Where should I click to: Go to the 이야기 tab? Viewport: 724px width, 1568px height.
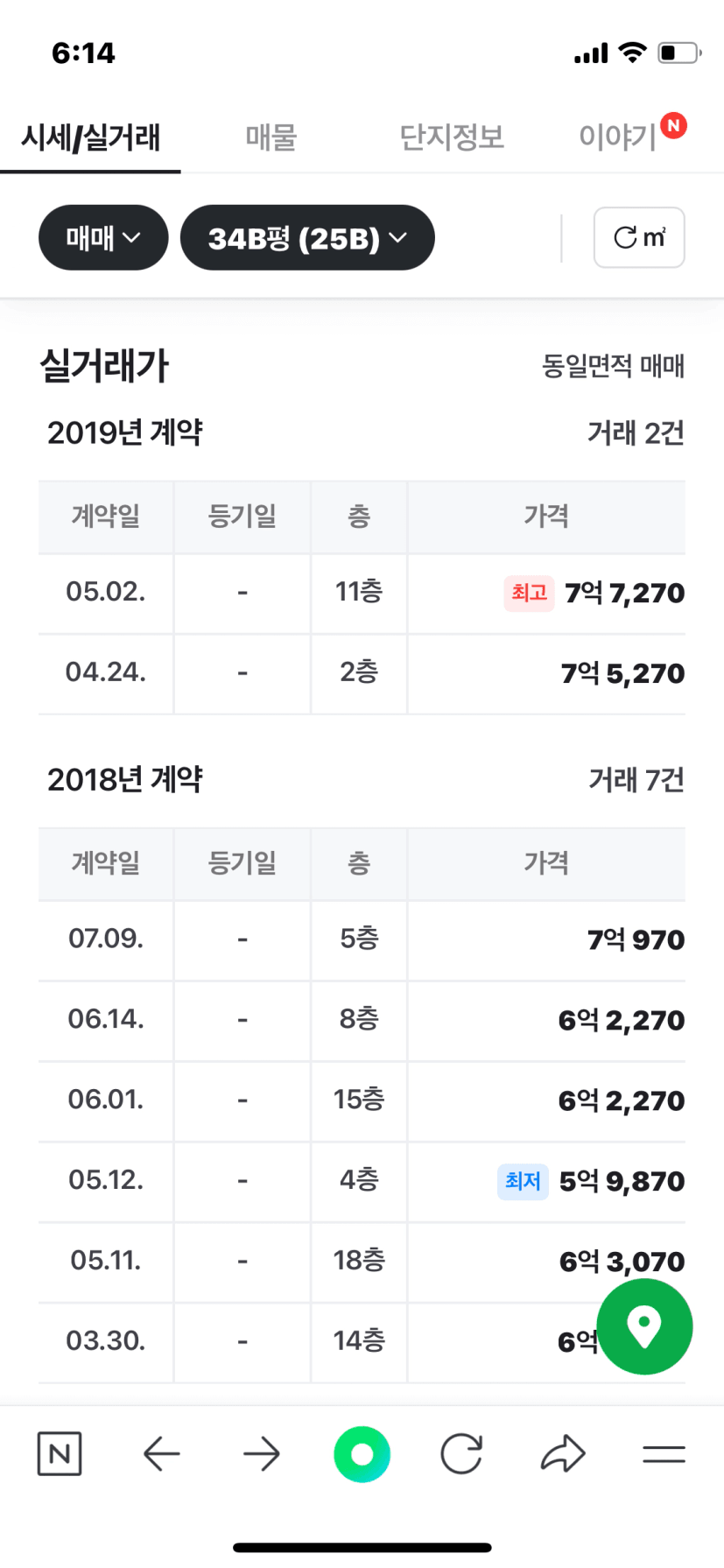pos(618,137)
